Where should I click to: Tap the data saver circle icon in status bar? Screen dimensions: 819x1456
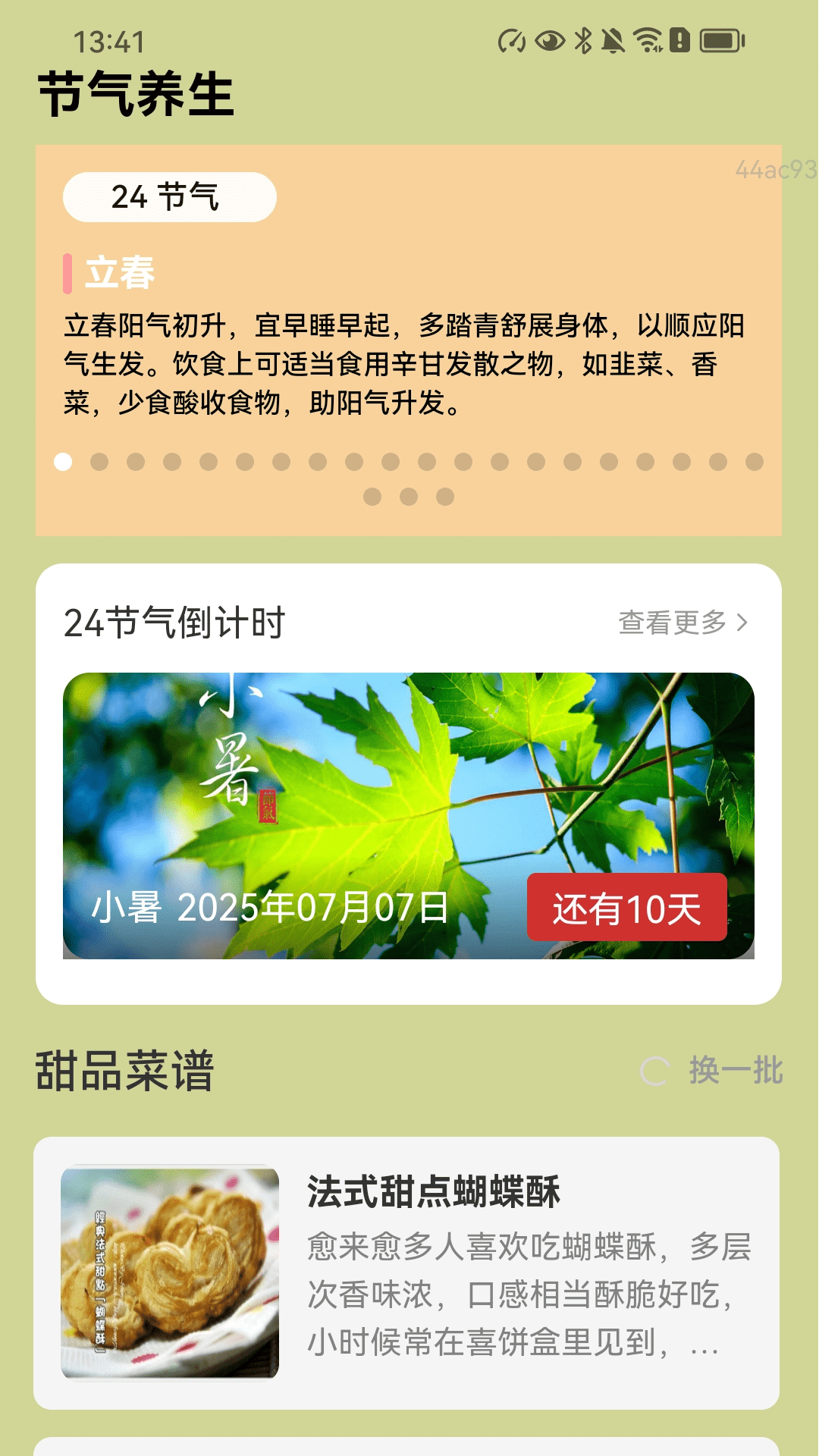pos(512,42)
